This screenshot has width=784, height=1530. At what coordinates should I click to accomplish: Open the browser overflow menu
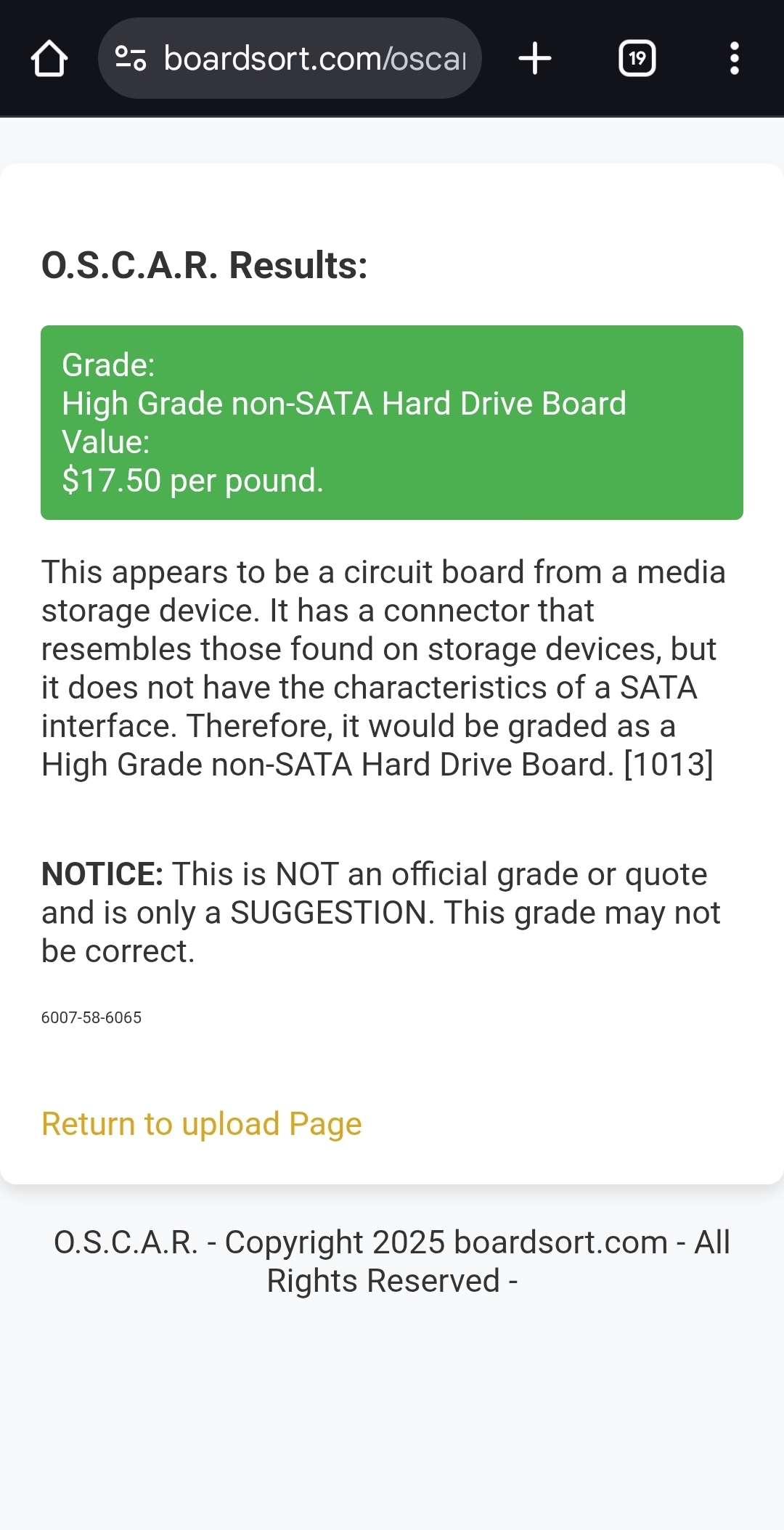pos(734,58)
